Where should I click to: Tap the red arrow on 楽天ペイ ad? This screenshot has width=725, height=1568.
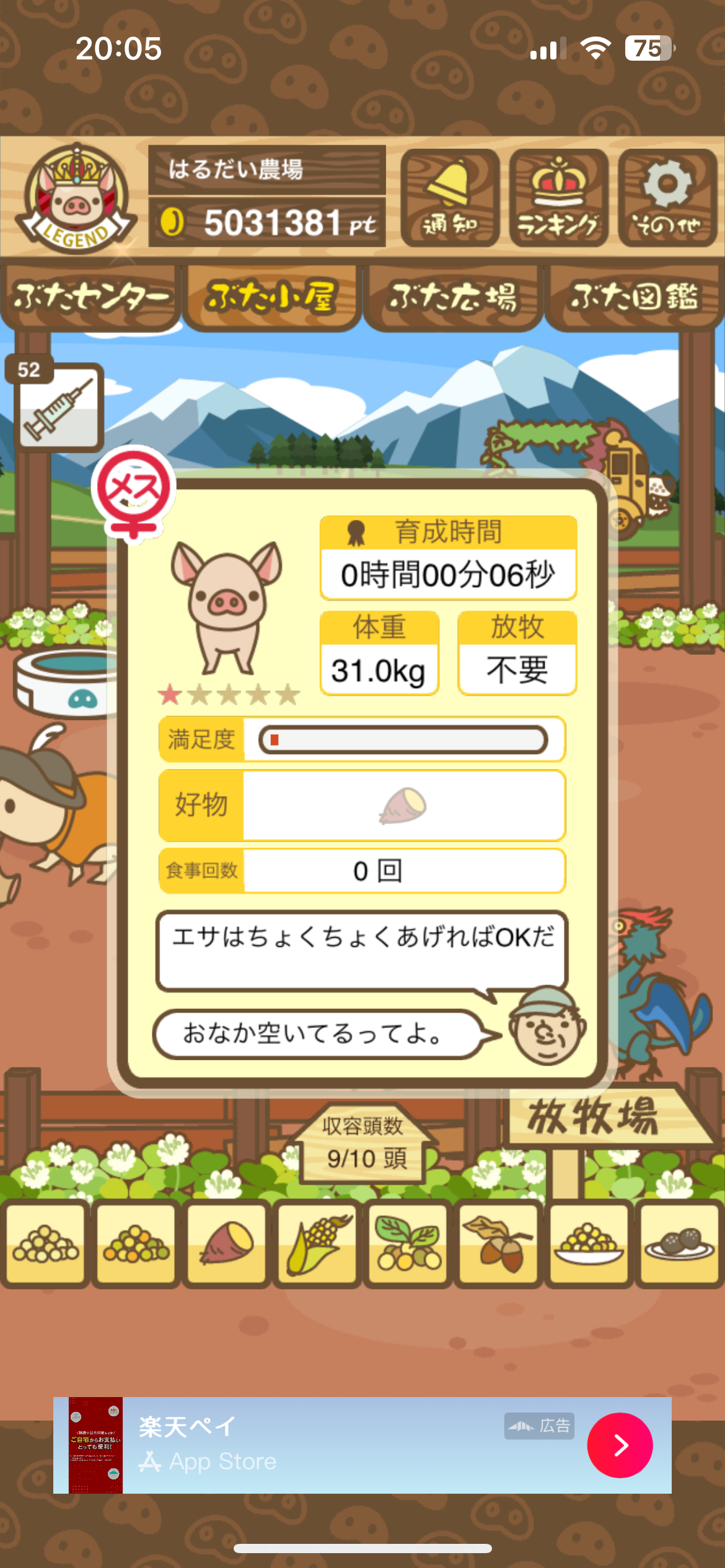tap(620, 1445)
